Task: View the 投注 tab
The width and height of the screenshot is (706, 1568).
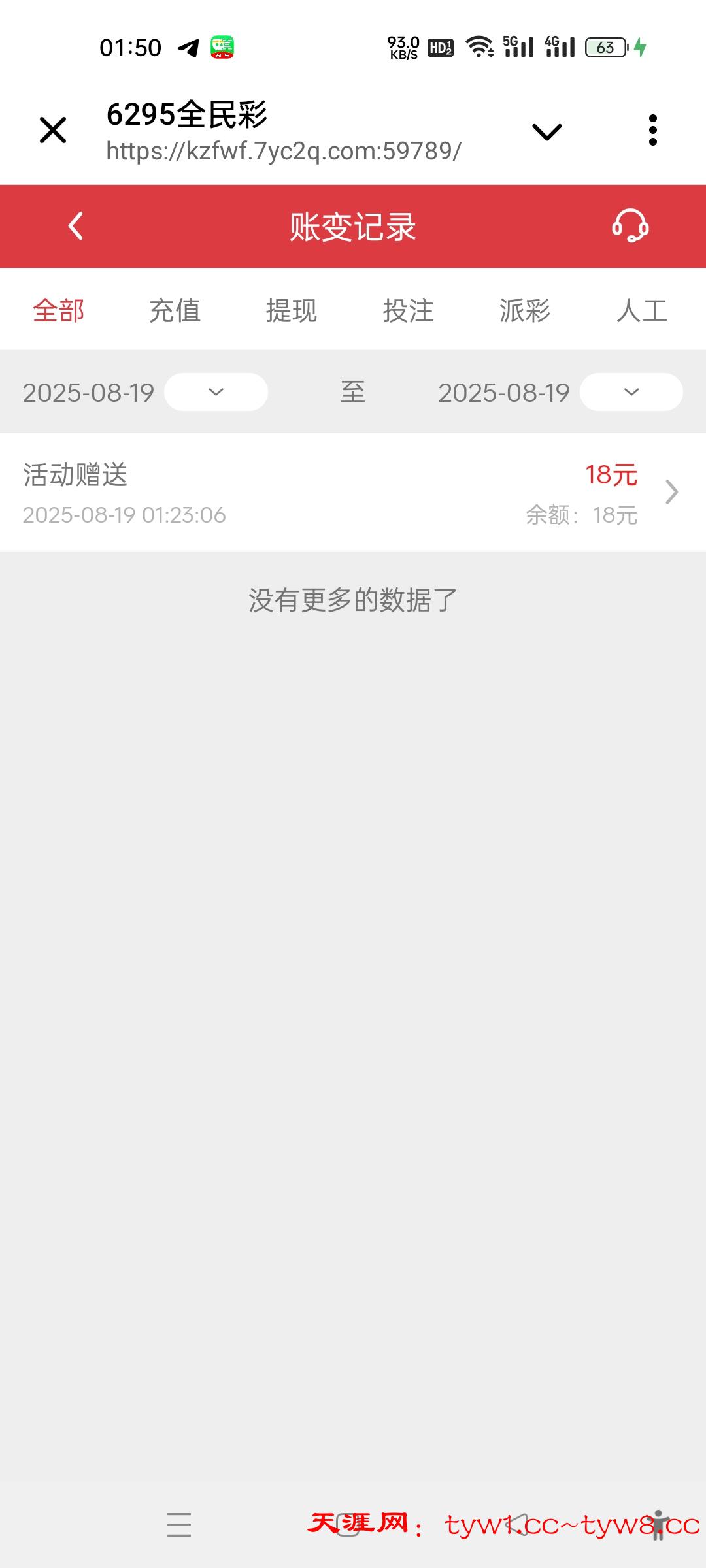Action: point(408,310)
